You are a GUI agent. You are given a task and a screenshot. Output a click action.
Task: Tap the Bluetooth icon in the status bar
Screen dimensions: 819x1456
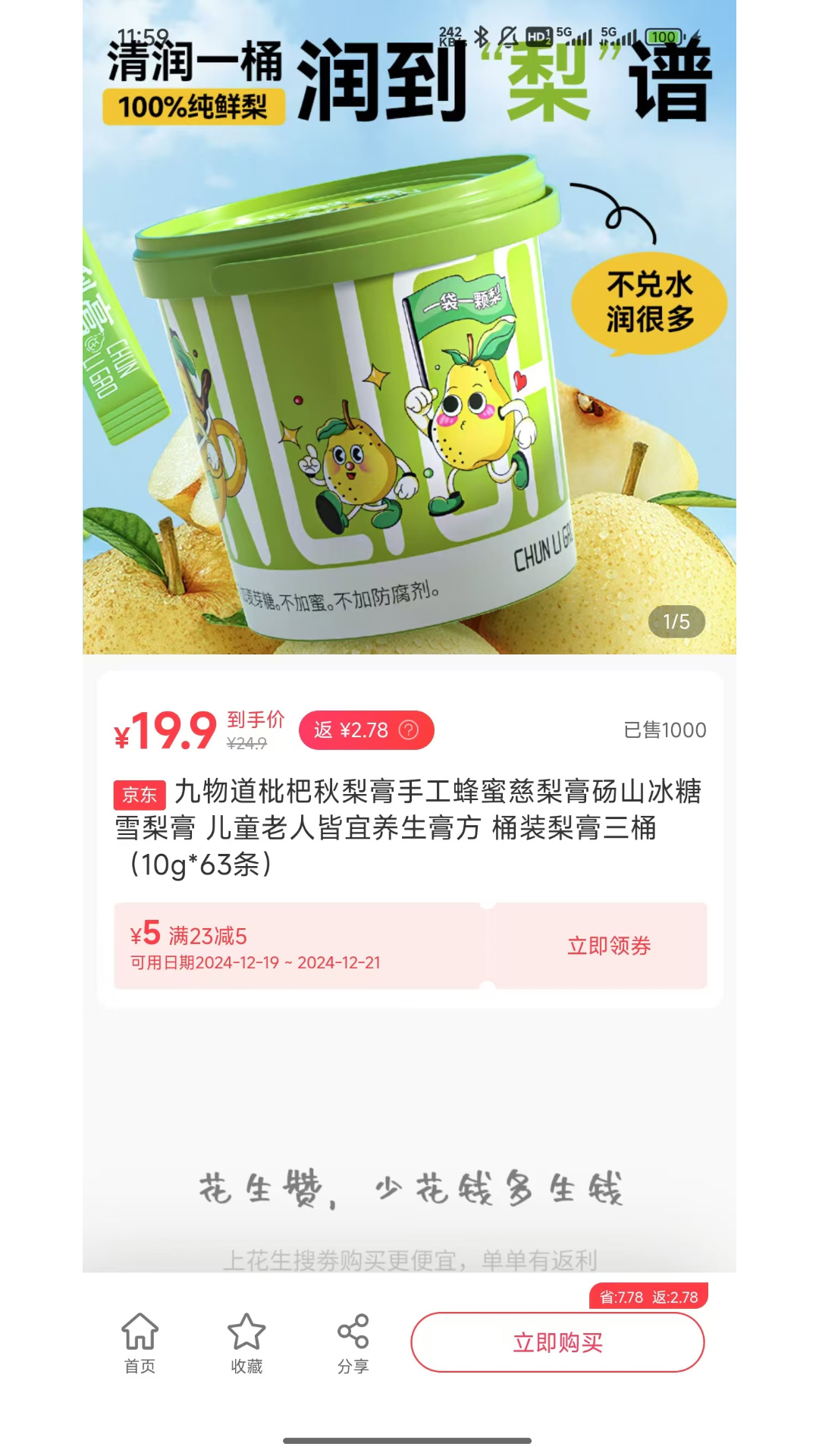(480, 33)
